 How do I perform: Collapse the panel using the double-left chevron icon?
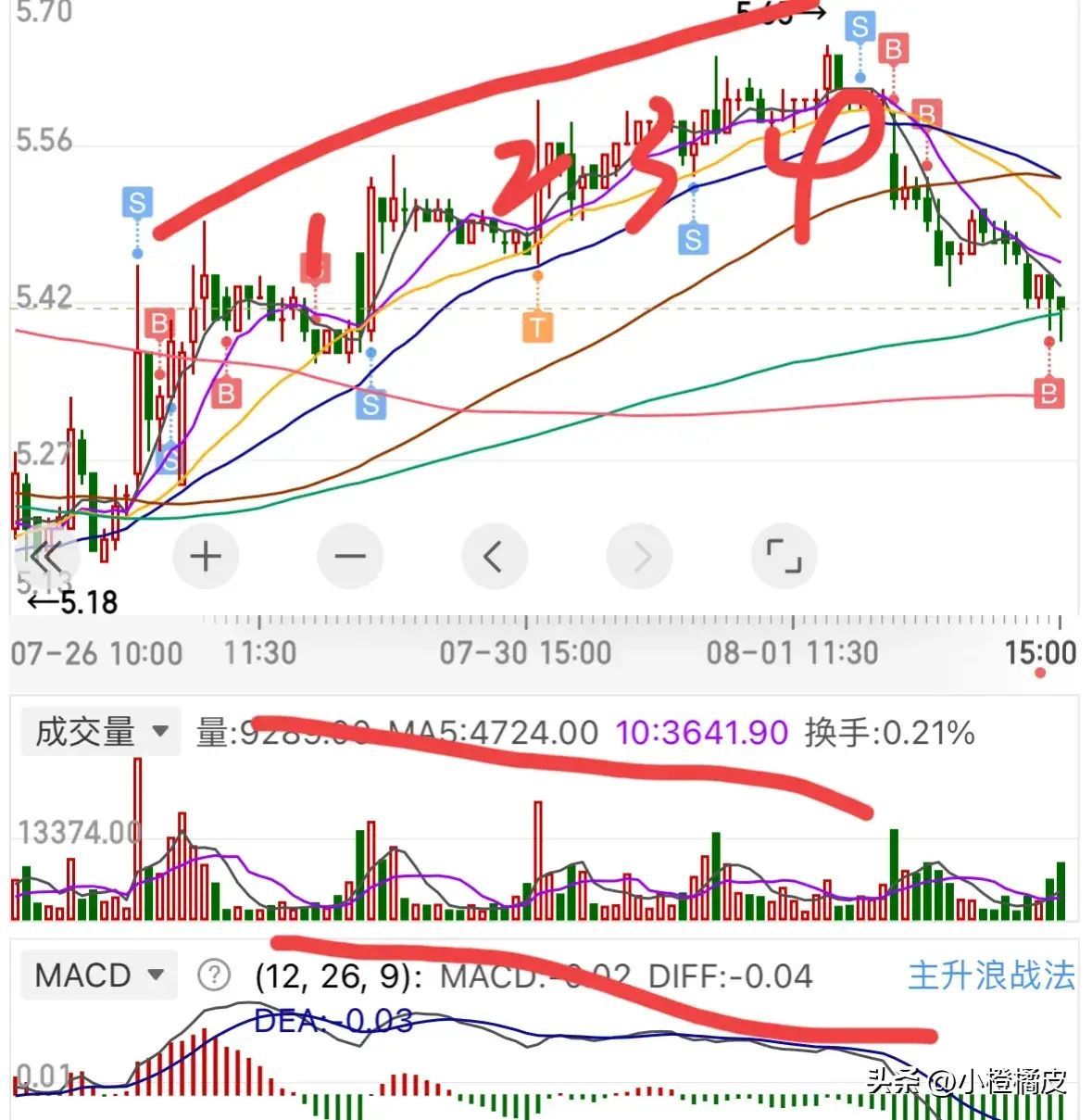click(x=44, y=556)
